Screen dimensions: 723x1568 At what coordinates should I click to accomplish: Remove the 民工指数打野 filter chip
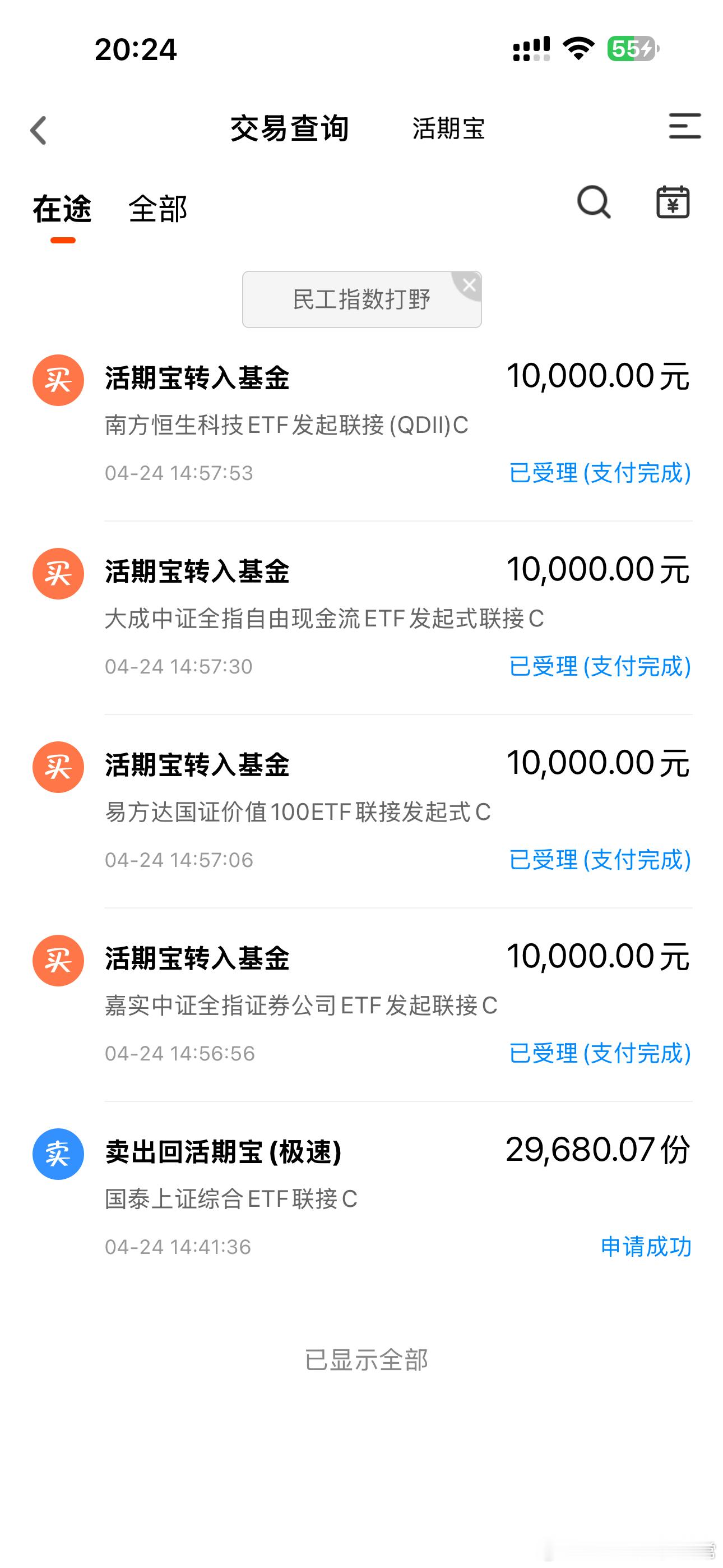pos(469,284)
